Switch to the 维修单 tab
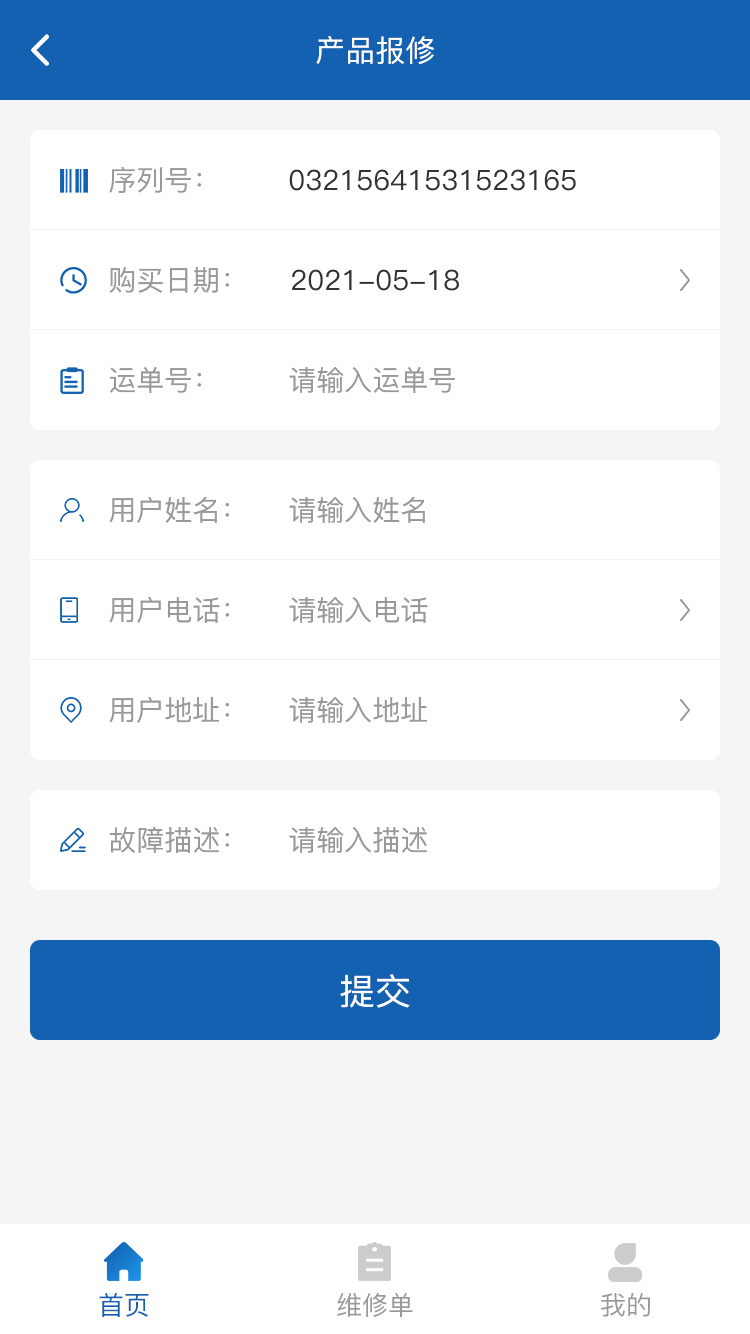 tap(375, 1280)
